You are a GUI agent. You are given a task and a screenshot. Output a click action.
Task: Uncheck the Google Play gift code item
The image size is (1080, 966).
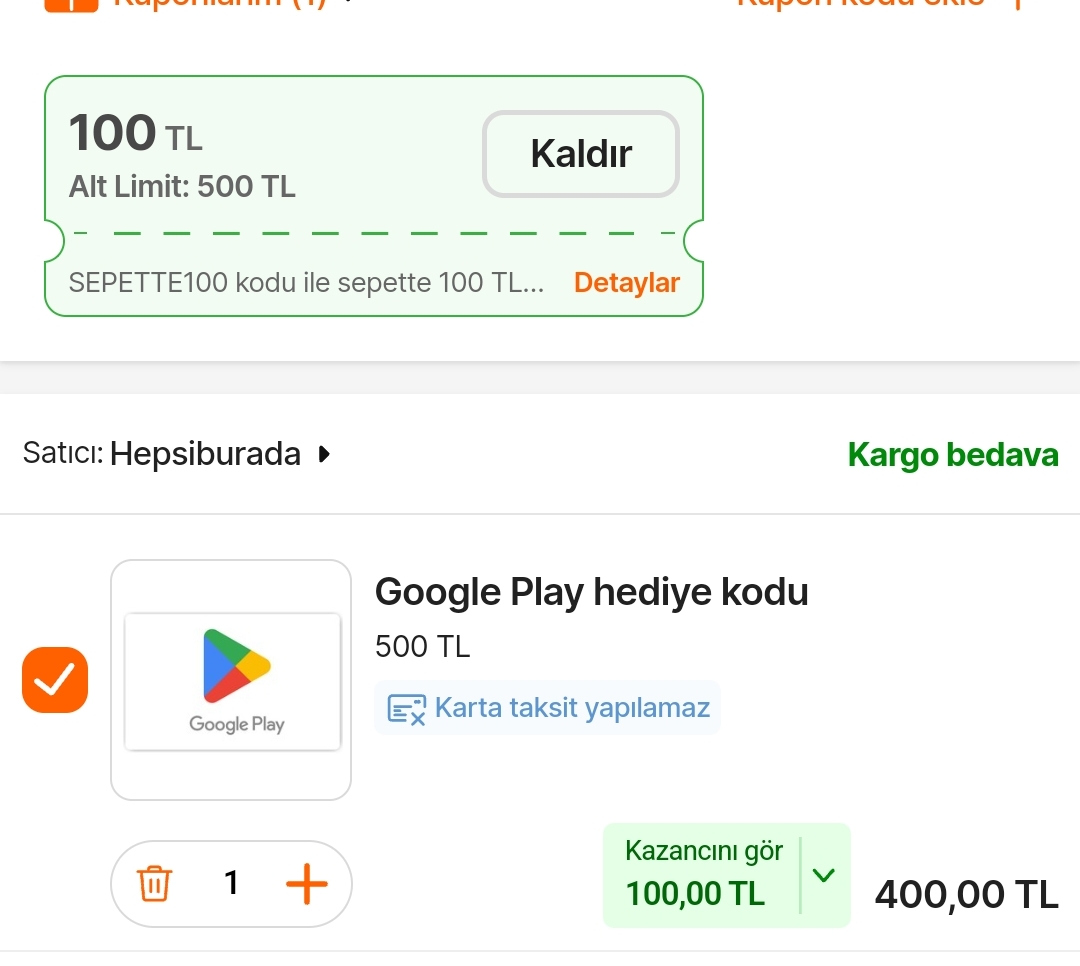55,680
